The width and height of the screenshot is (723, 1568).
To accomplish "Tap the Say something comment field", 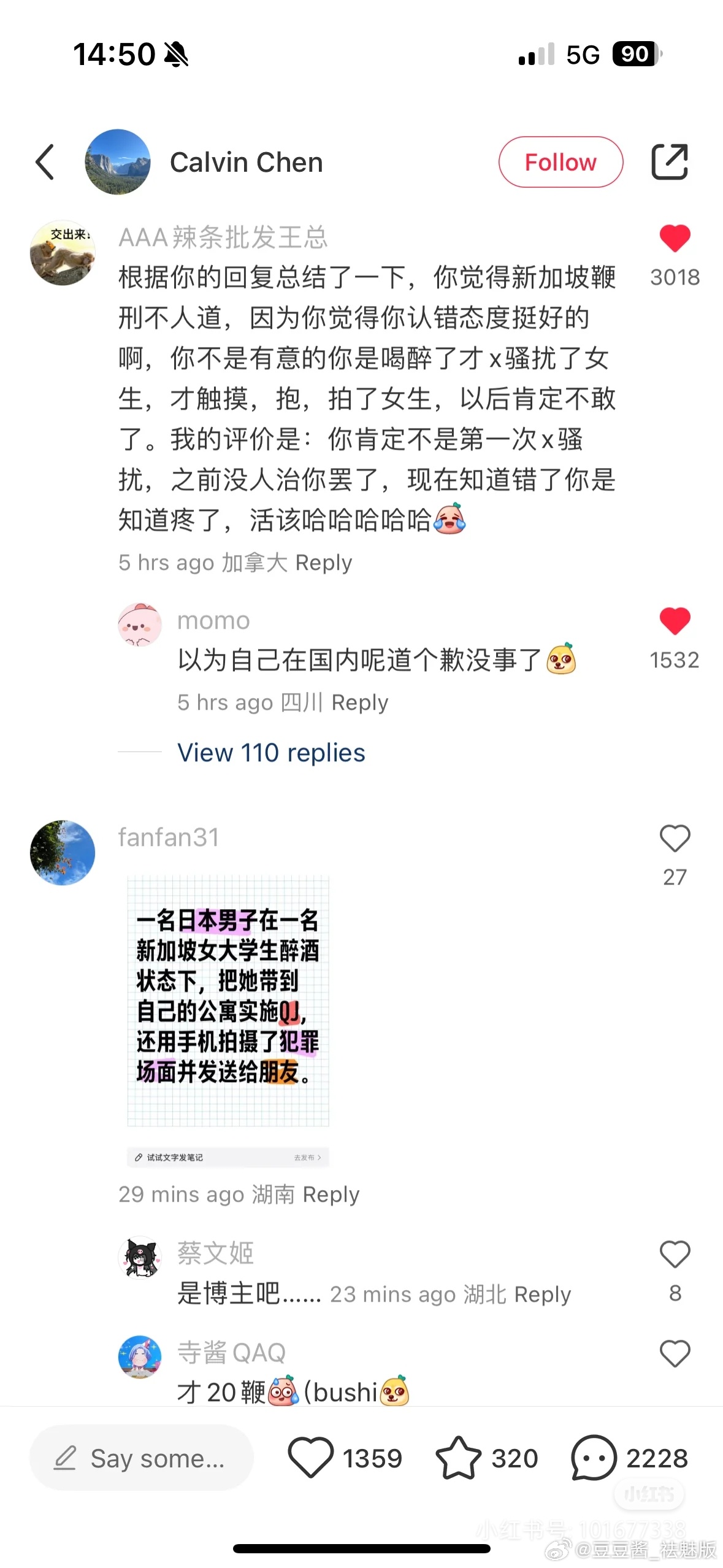I will pos(142,1458).
